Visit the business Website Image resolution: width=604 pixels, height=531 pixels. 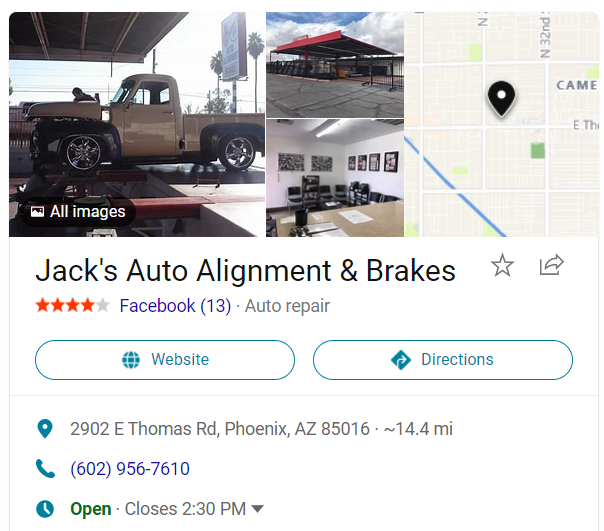(165, 360)
